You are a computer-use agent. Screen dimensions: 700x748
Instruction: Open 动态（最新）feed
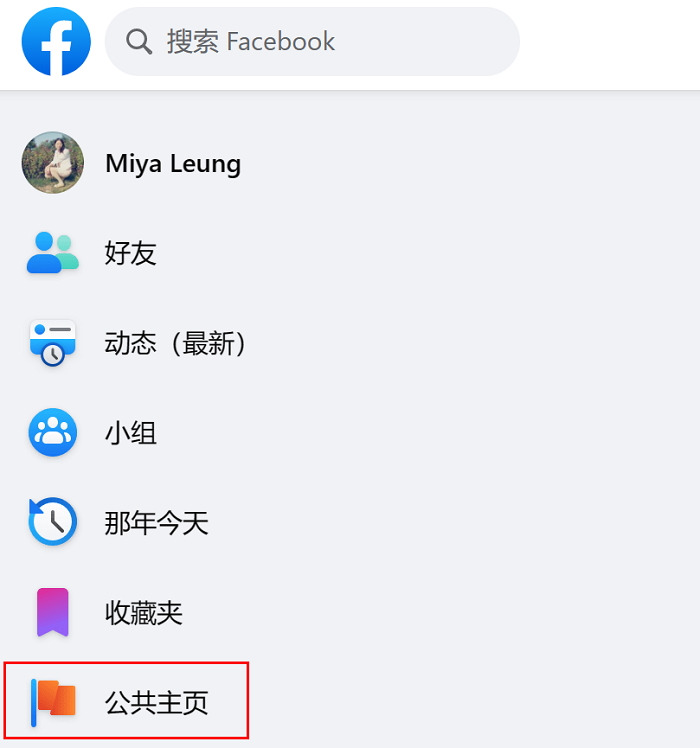point(175,343)
